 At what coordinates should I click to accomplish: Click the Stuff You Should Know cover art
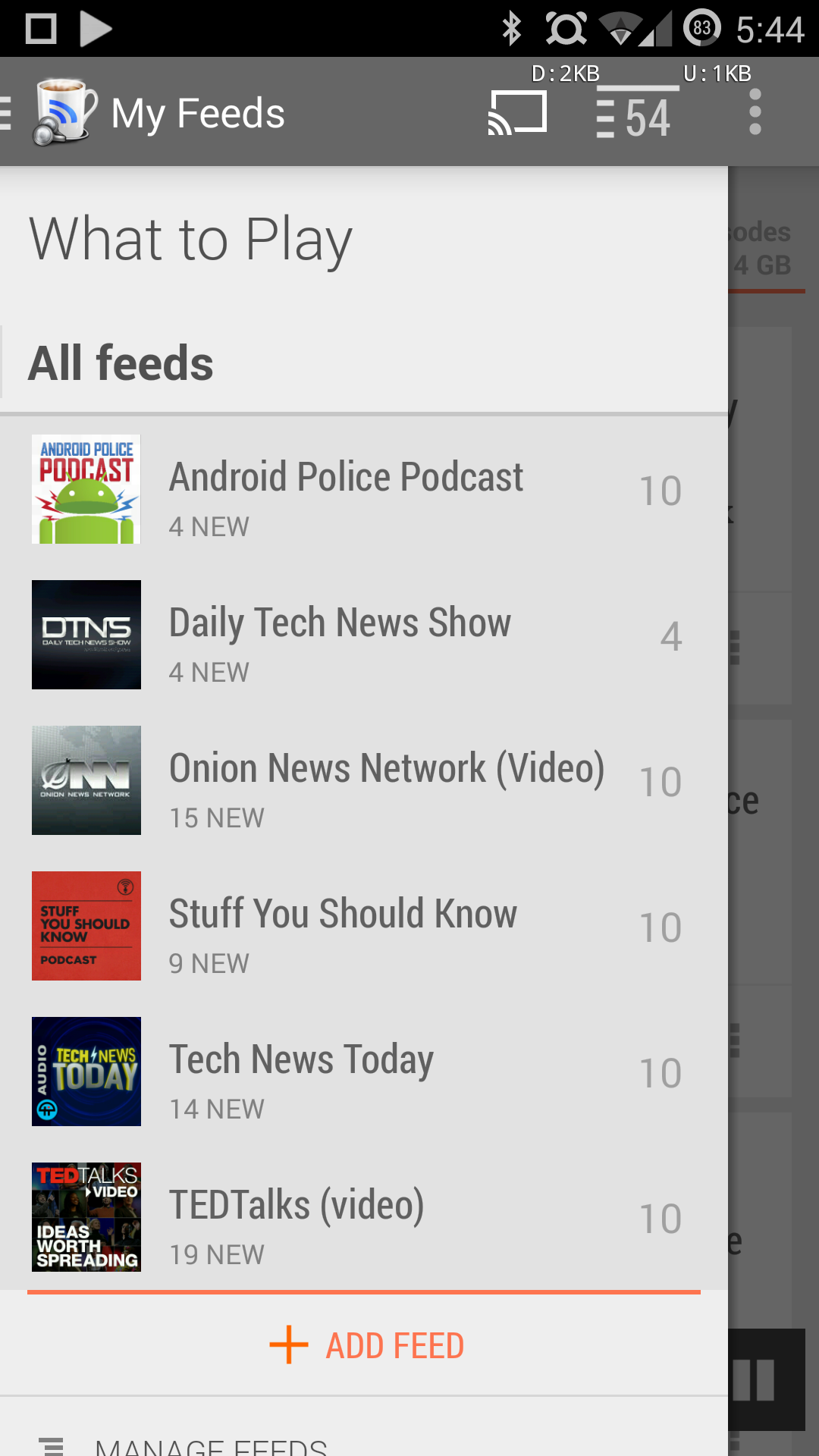point(86,926)
